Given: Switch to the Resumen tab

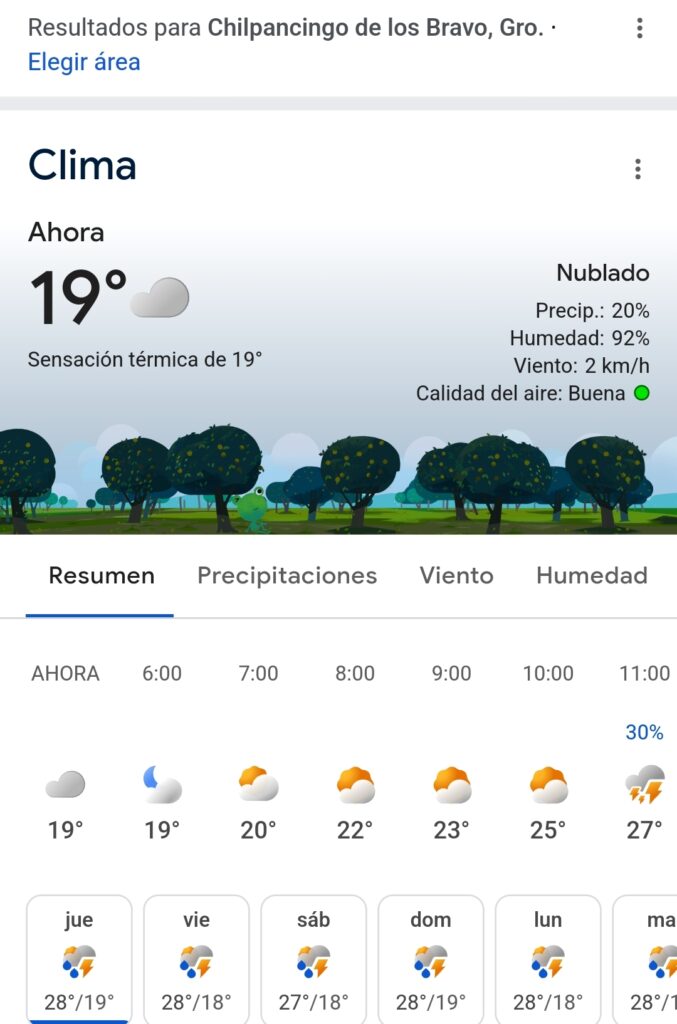Looking at the screenshot, I should [101, 576].
